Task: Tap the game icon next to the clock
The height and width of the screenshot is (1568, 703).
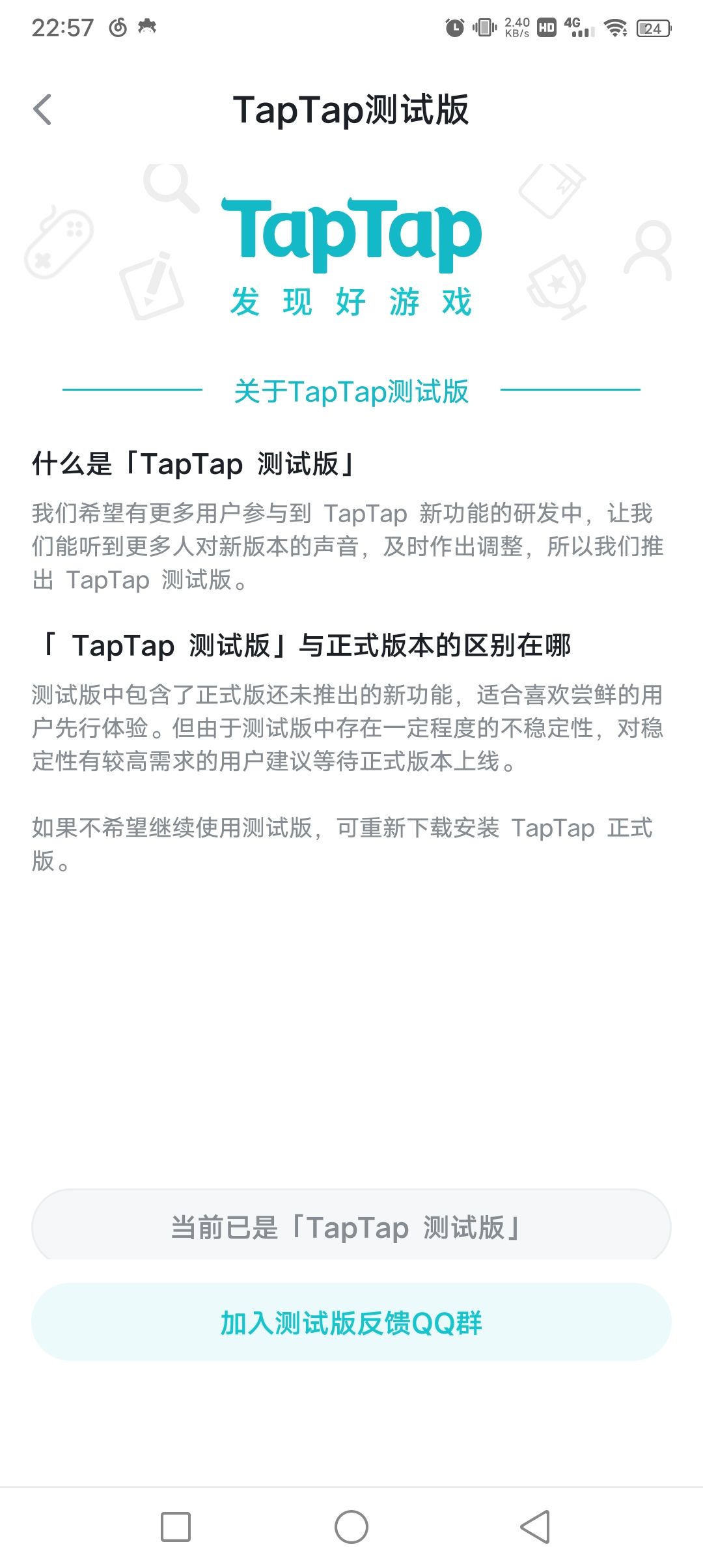Action: coord(148,27)
